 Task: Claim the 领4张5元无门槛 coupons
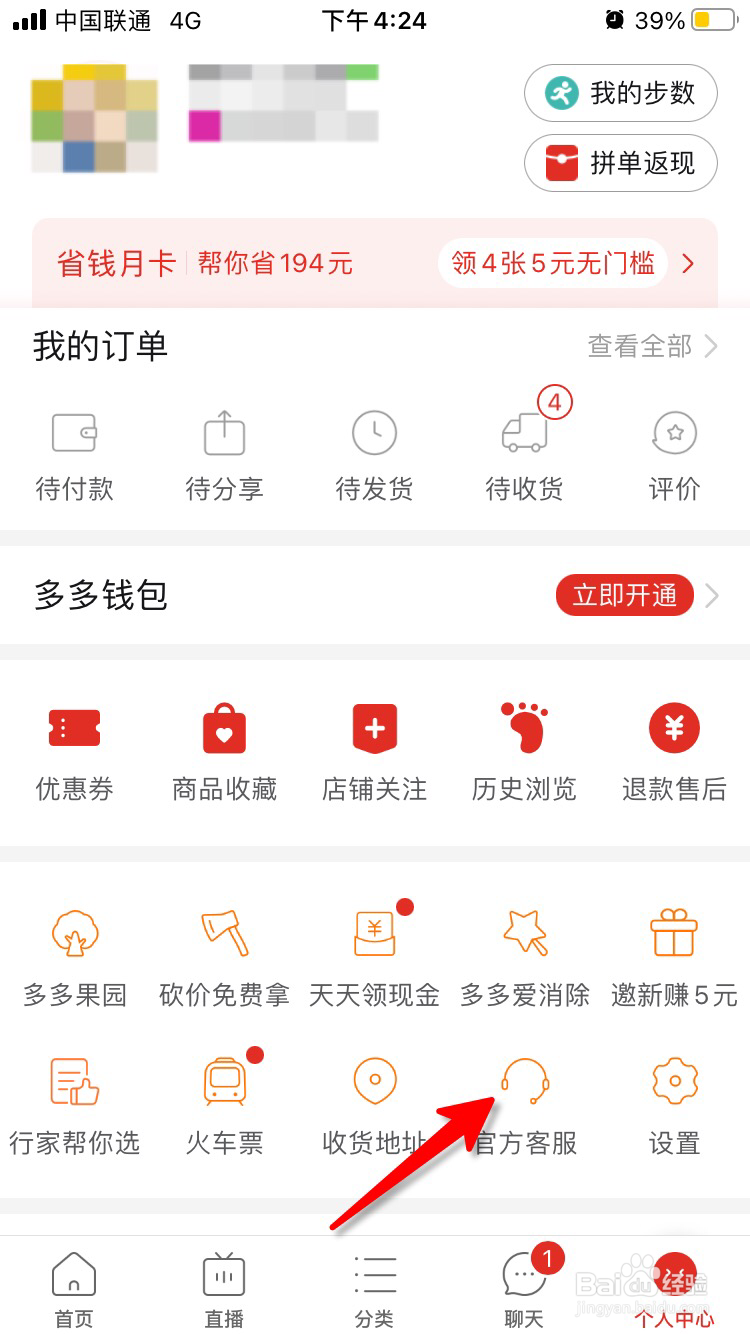click(553, 264)
